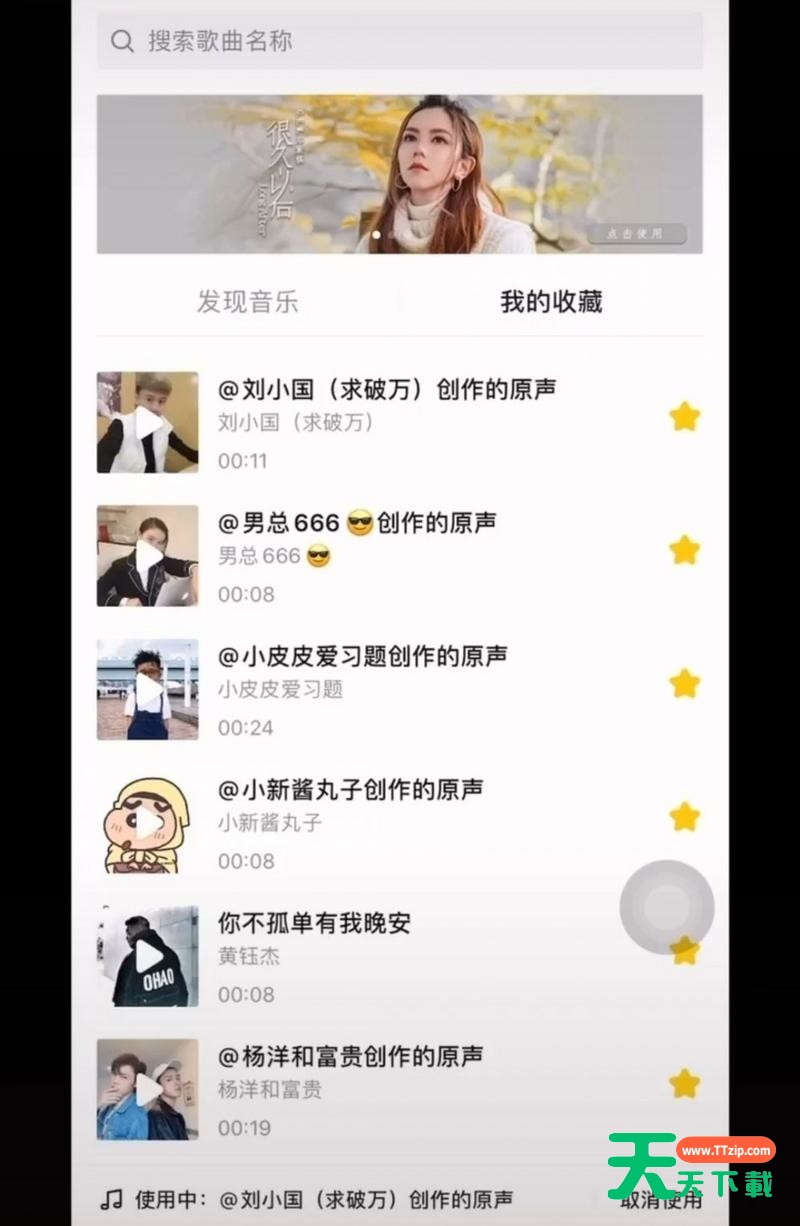
Task: Remove the star on 男总666 sound
Action: tap(685, 550)
